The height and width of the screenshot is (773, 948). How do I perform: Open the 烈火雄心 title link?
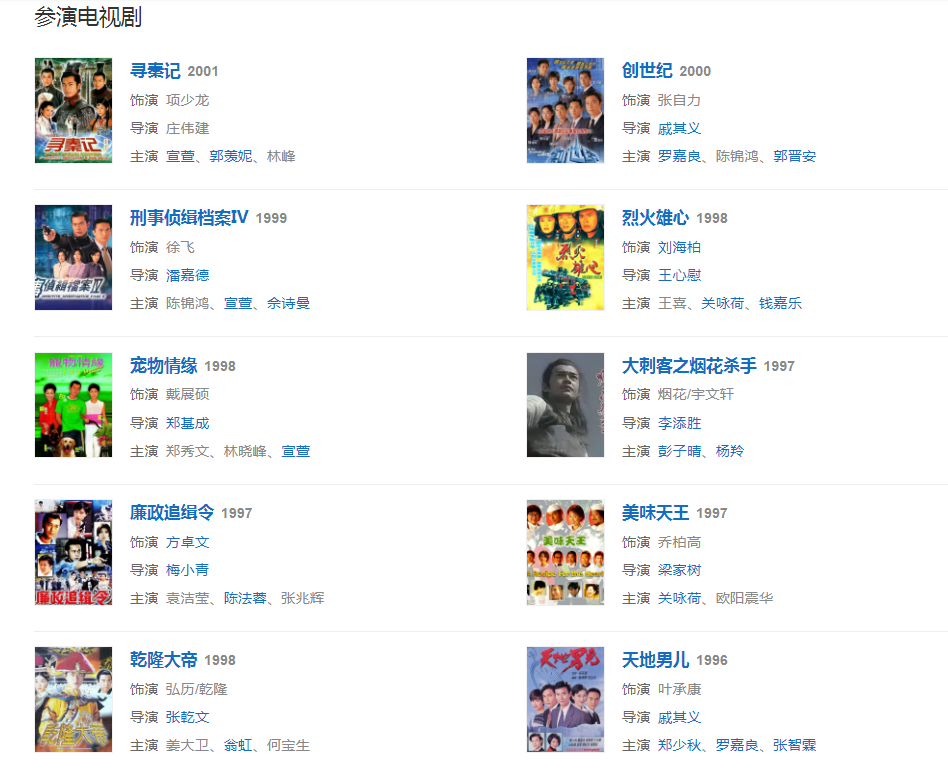pyautogui.click(x=655, y=218)
